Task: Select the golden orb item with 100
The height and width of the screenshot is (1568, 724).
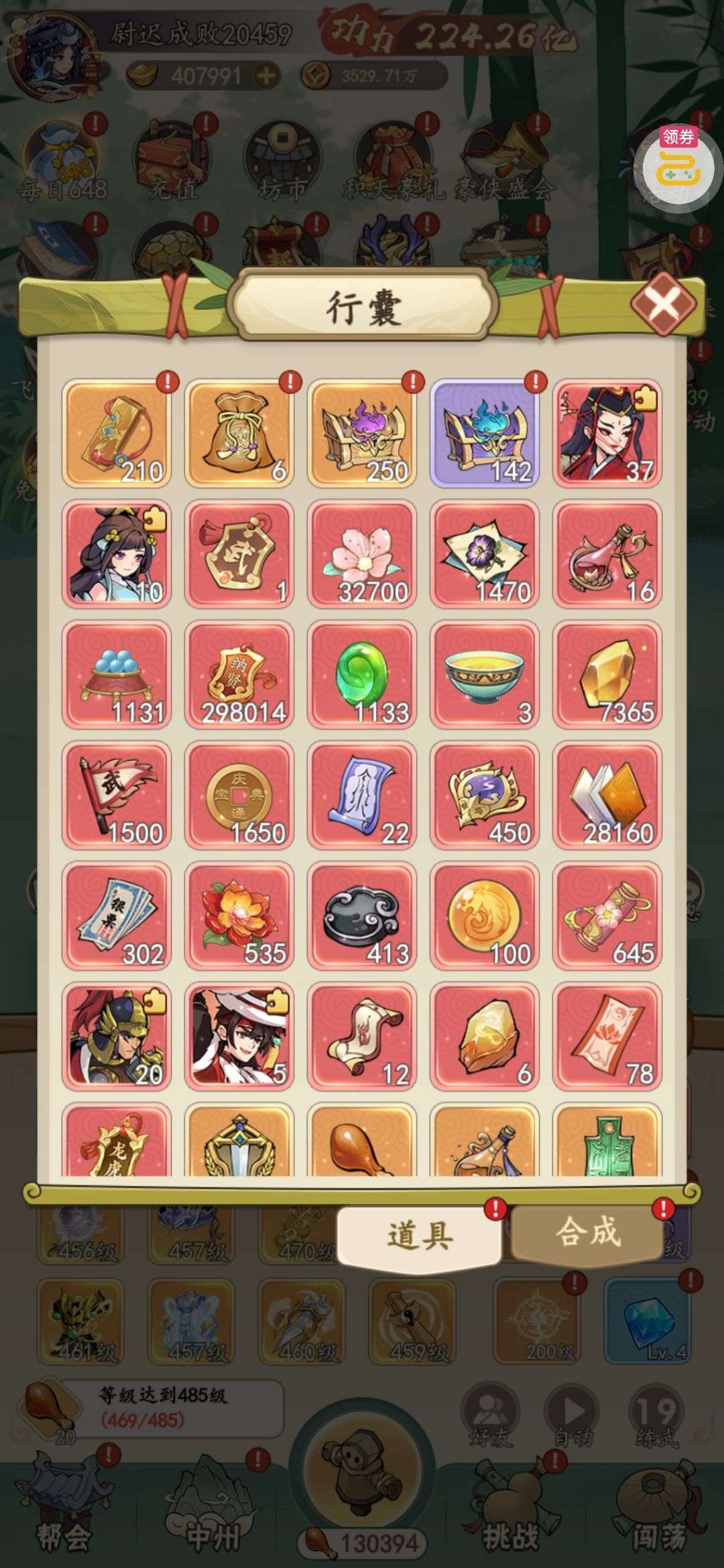Action: coord(485,916)
